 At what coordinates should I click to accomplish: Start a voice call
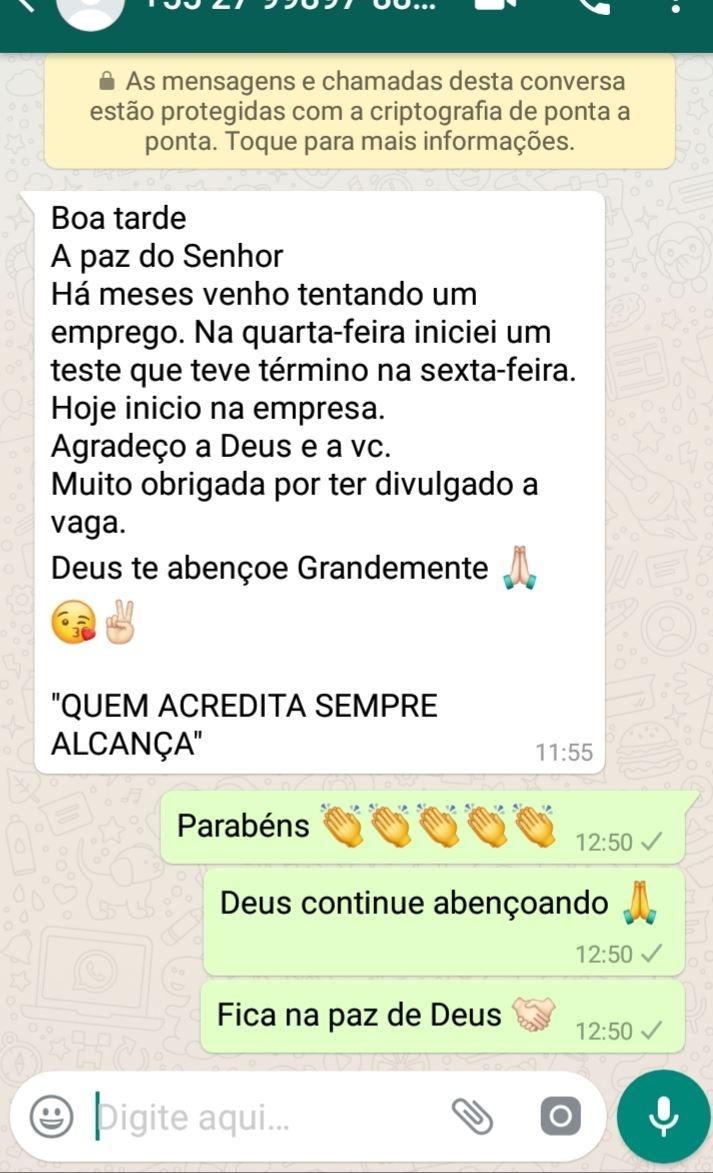click(593, 6)
